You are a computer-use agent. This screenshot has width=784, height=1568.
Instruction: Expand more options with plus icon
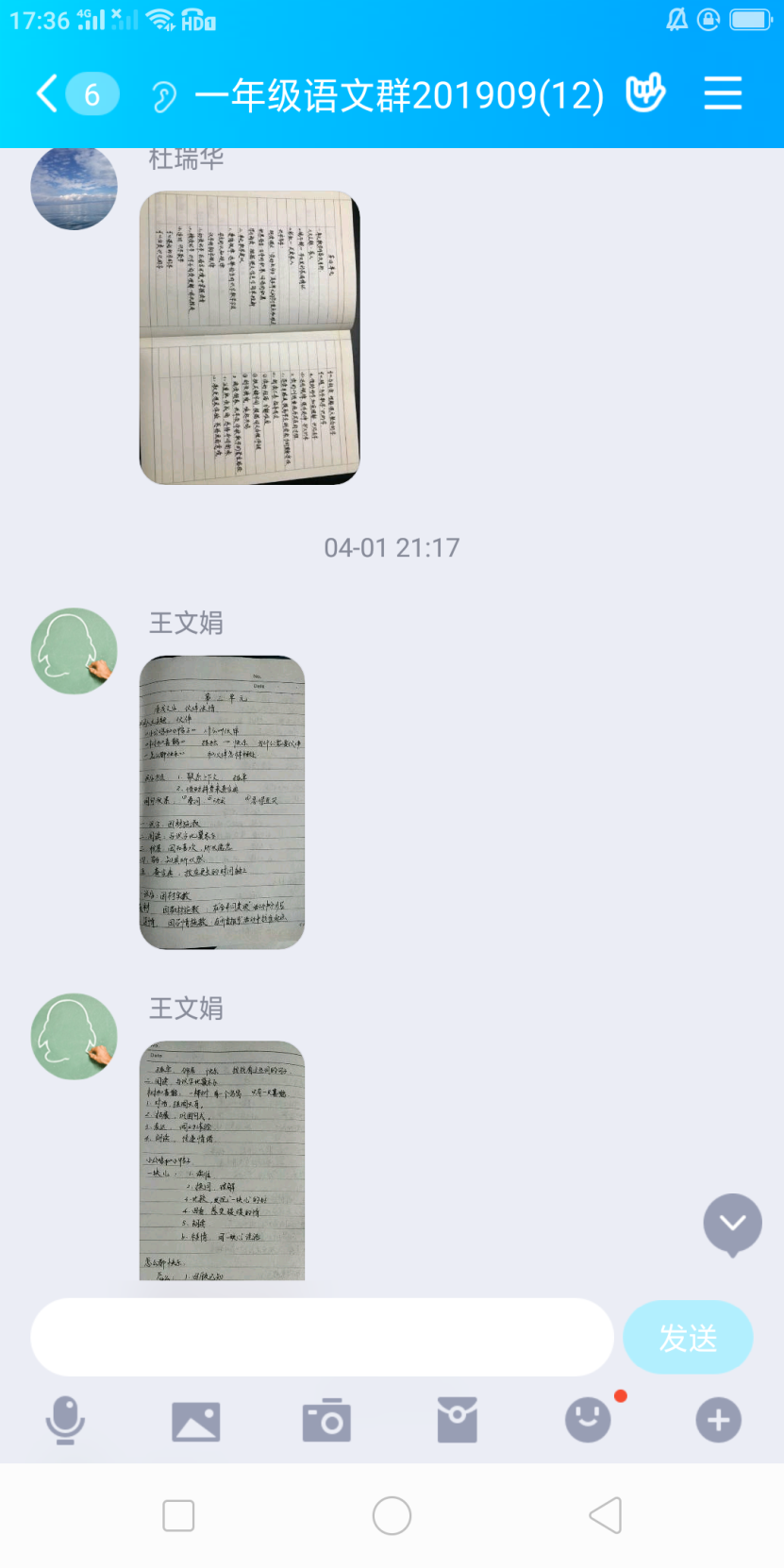[718, 1421]
